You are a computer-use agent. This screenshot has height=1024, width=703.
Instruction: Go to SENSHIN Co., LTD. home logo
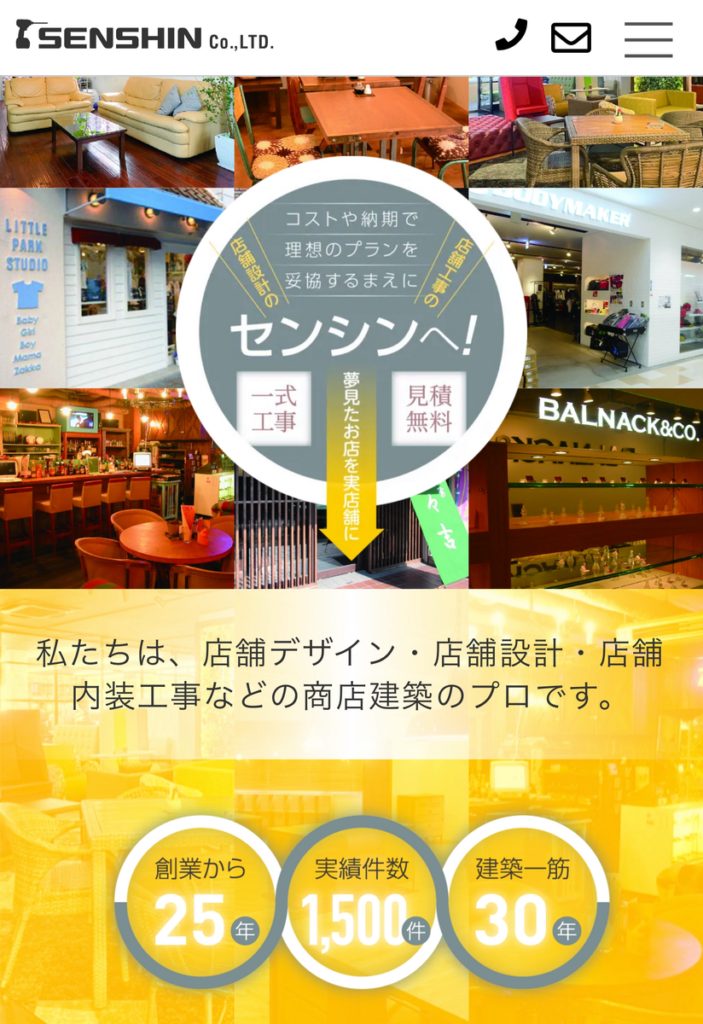[144, 37]
